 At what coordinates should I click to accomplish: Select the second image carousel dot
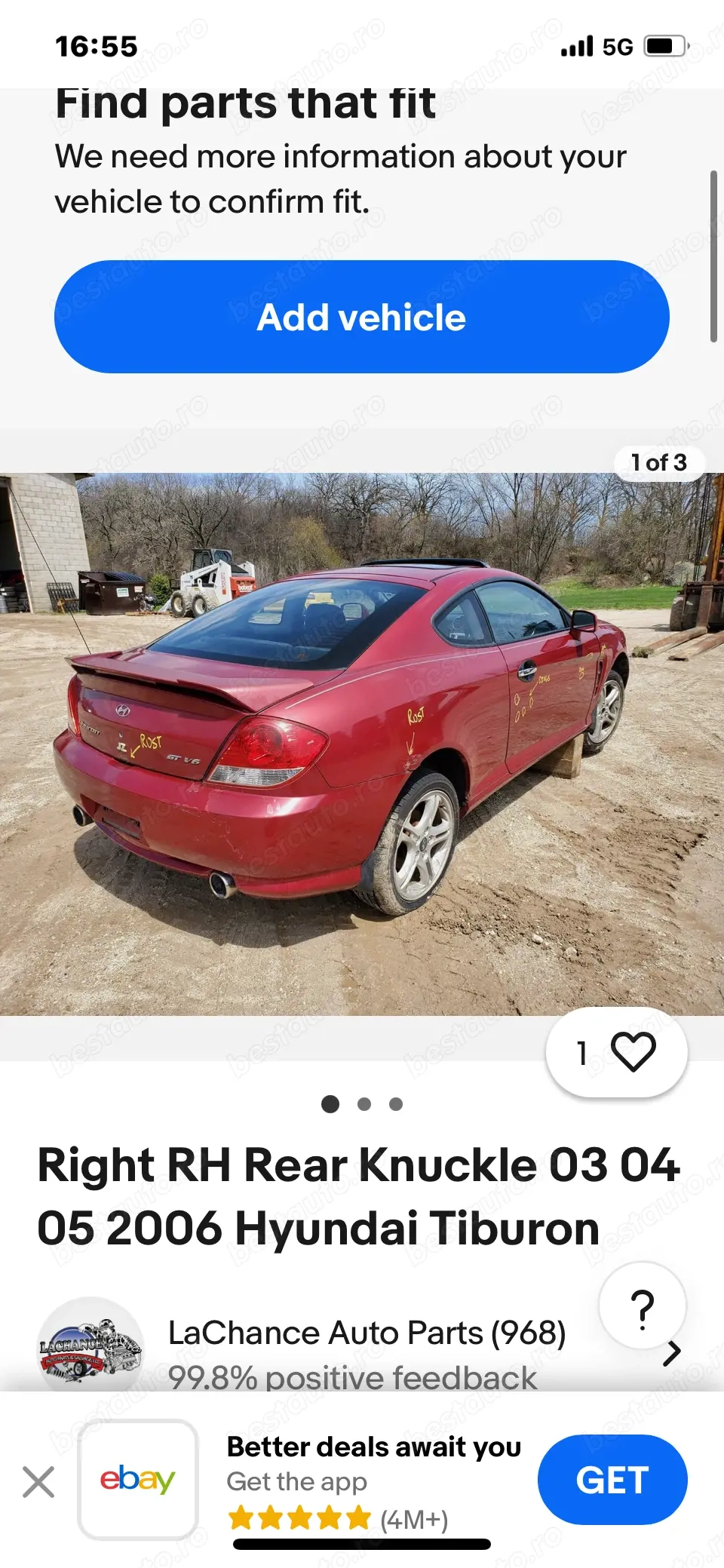(364, 1104)
